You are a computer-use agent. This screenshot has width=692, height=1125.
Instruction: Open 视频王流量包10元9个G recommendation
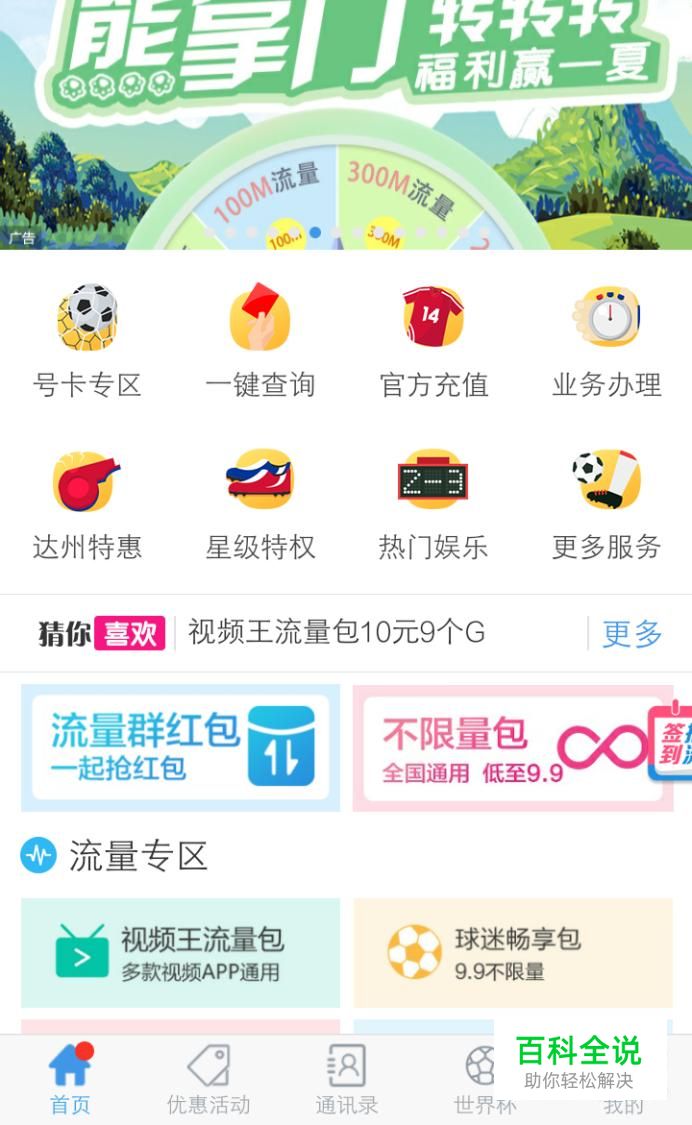[x=336, y=633]
